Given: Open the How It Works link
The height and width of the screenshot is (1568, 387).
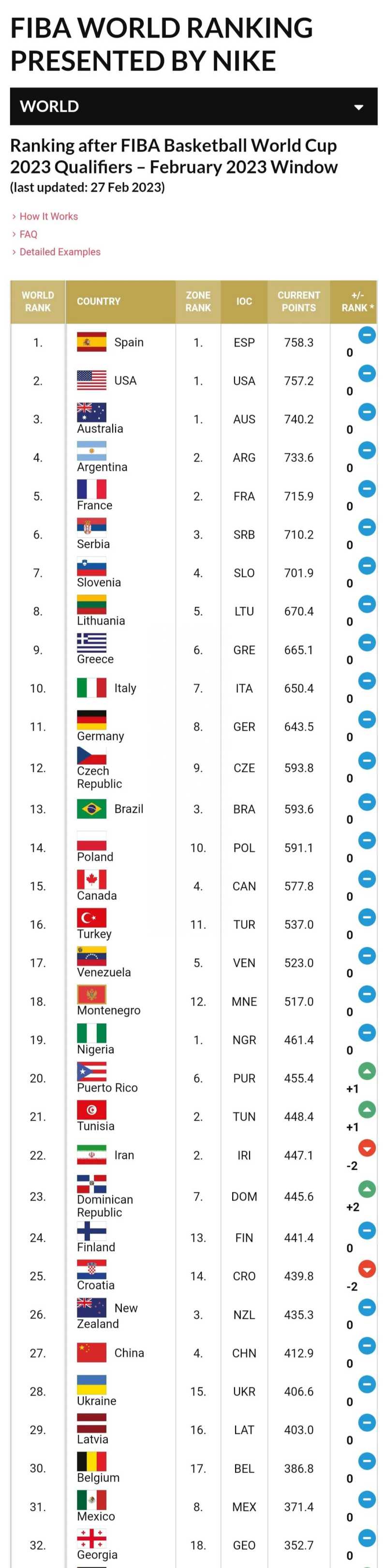Looking at the screenshot, I should tap(49, 216).
